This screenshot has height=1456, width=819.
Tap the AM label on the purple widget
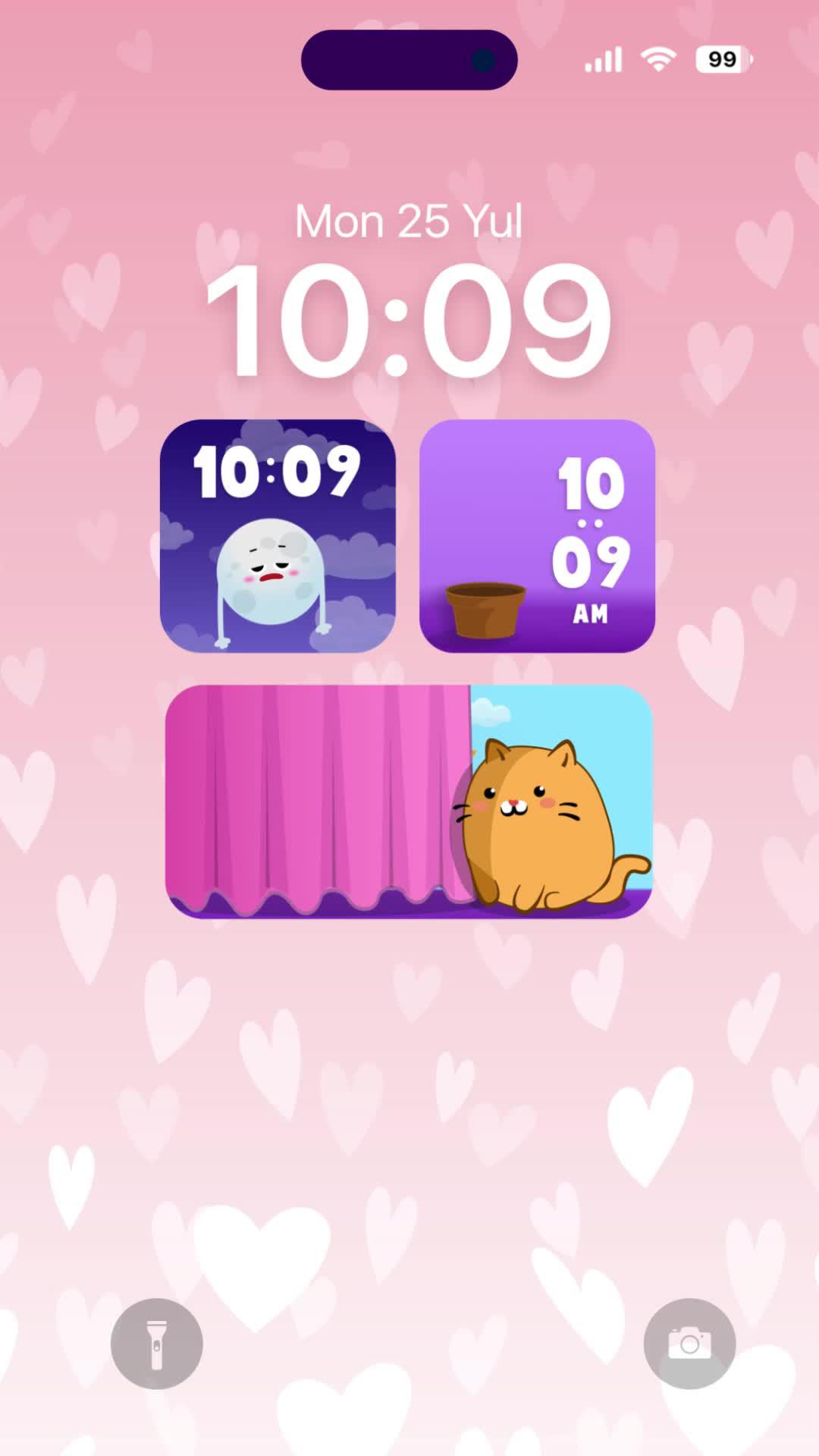(591, 616)
